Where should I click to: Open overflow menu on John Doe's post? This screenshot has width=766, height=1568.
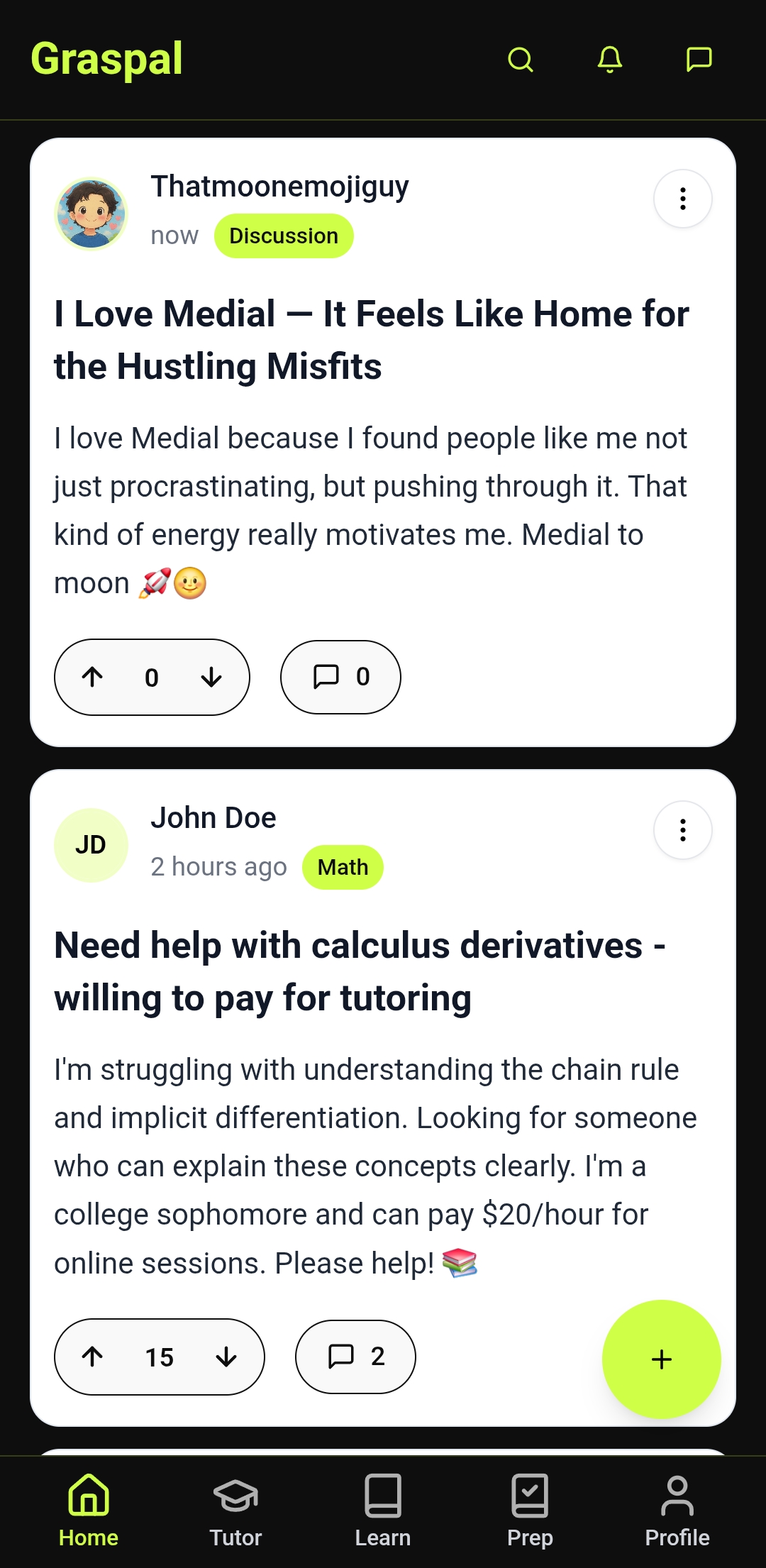pyautogui.click(x=682, y=830)
